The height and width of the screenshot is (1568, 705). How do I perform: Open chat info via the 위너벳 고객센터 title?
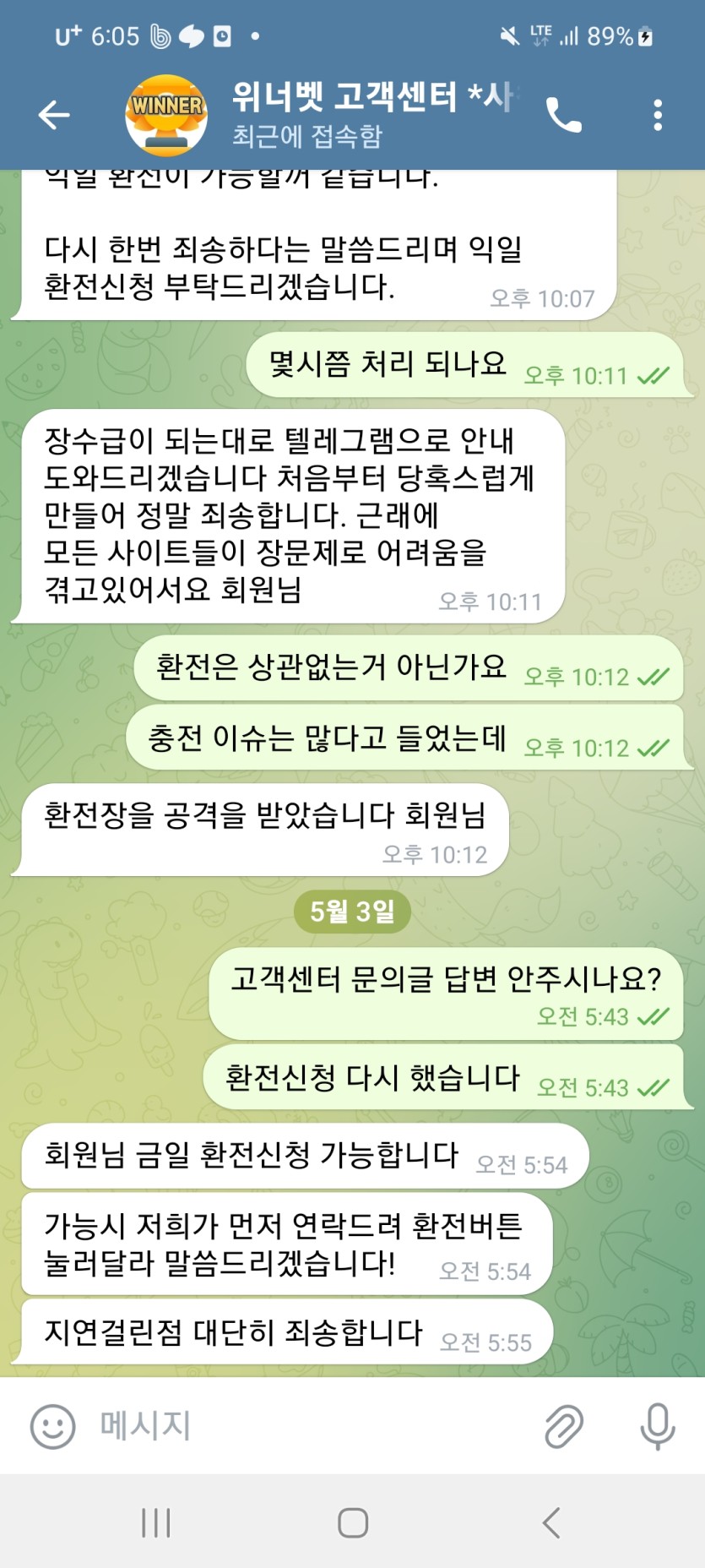coord(371,98)
